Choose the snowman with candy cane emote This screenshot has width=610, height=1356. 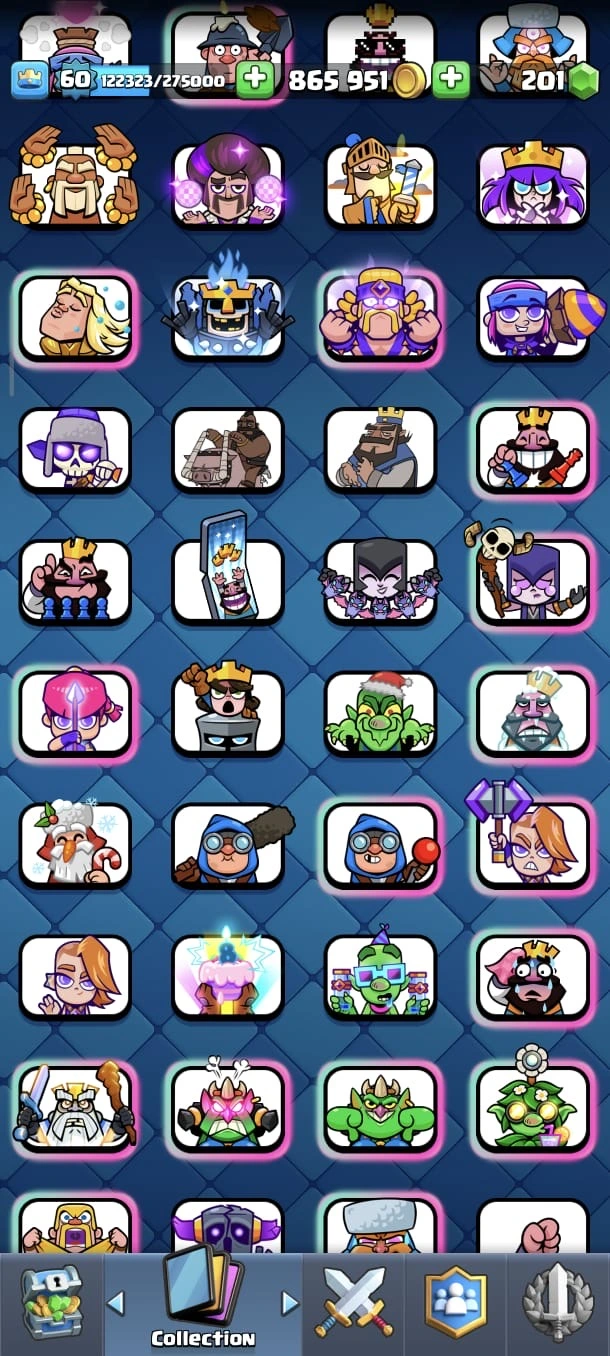click(x=75, y=845)
